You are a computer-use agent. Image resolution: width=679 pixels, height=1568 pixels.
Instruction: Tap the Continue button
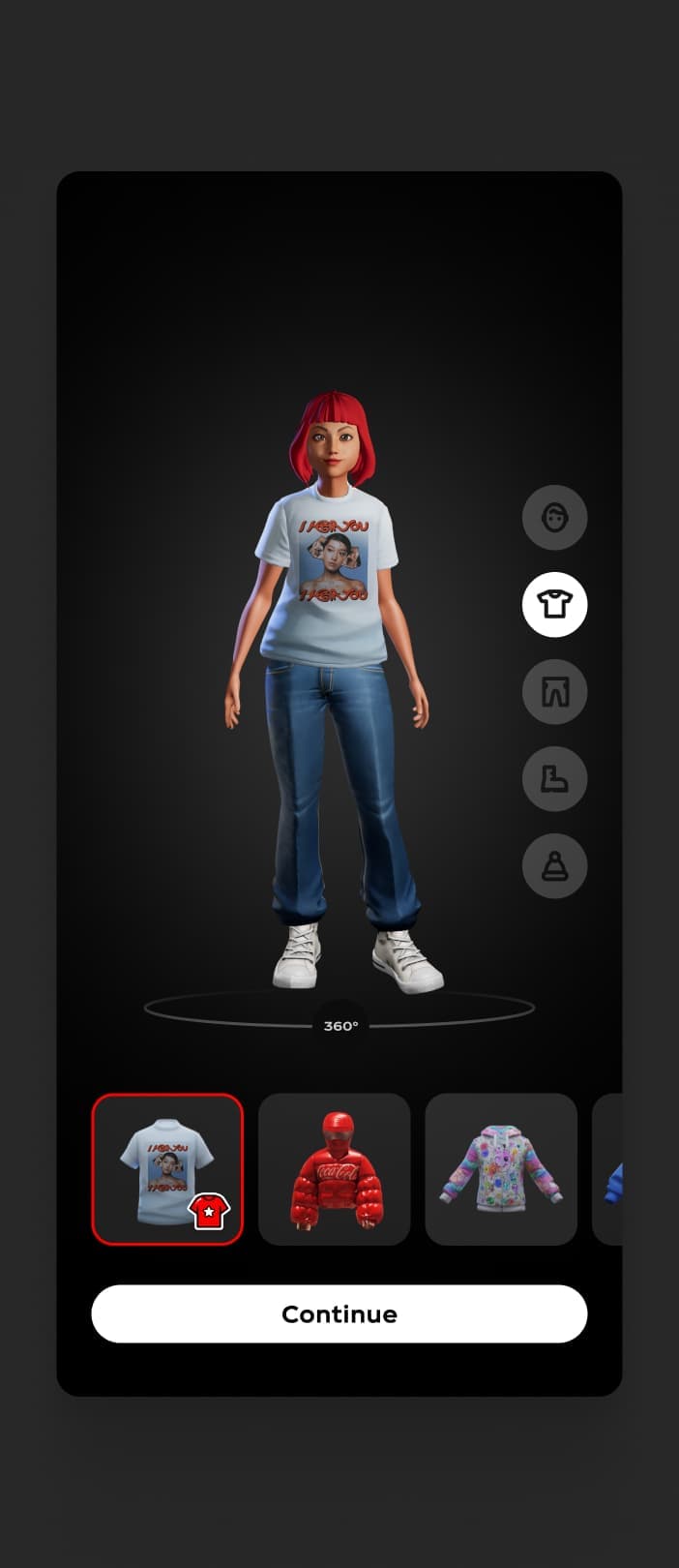click(339, 1313)
